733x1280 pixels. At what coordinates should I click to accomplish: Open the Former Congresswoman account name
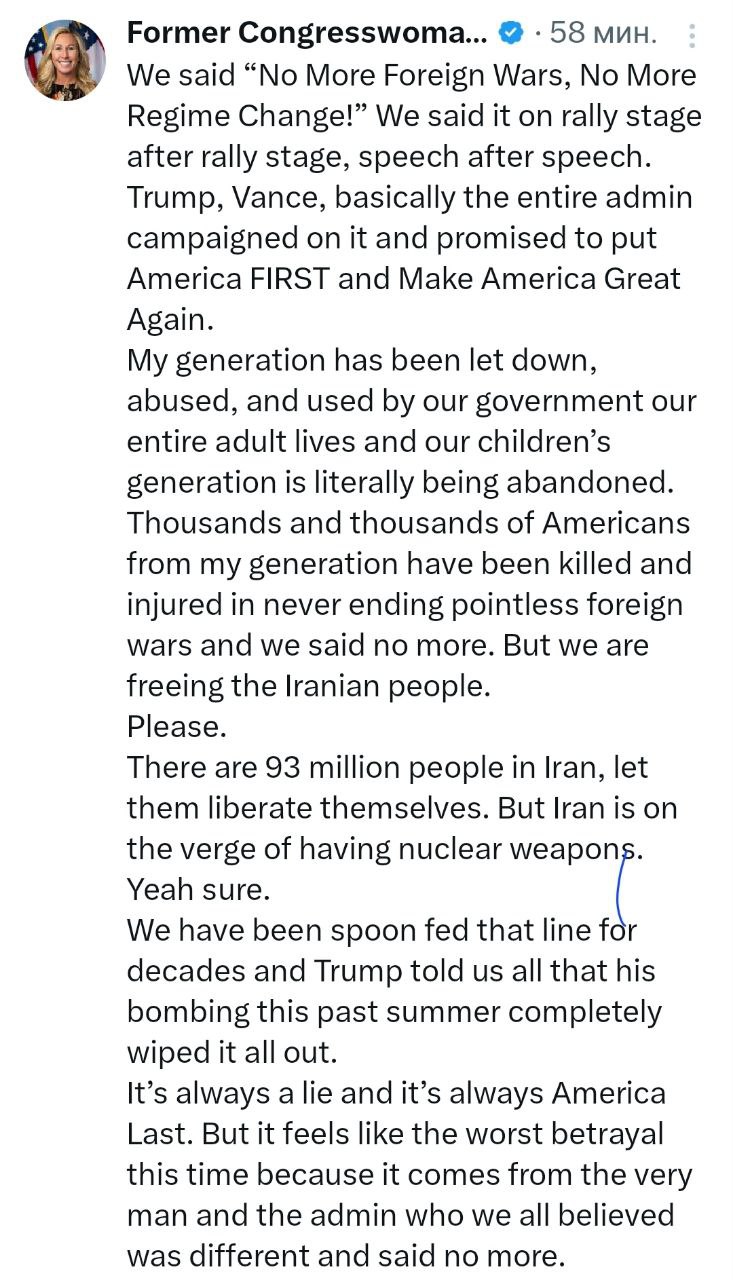(307, 33)
